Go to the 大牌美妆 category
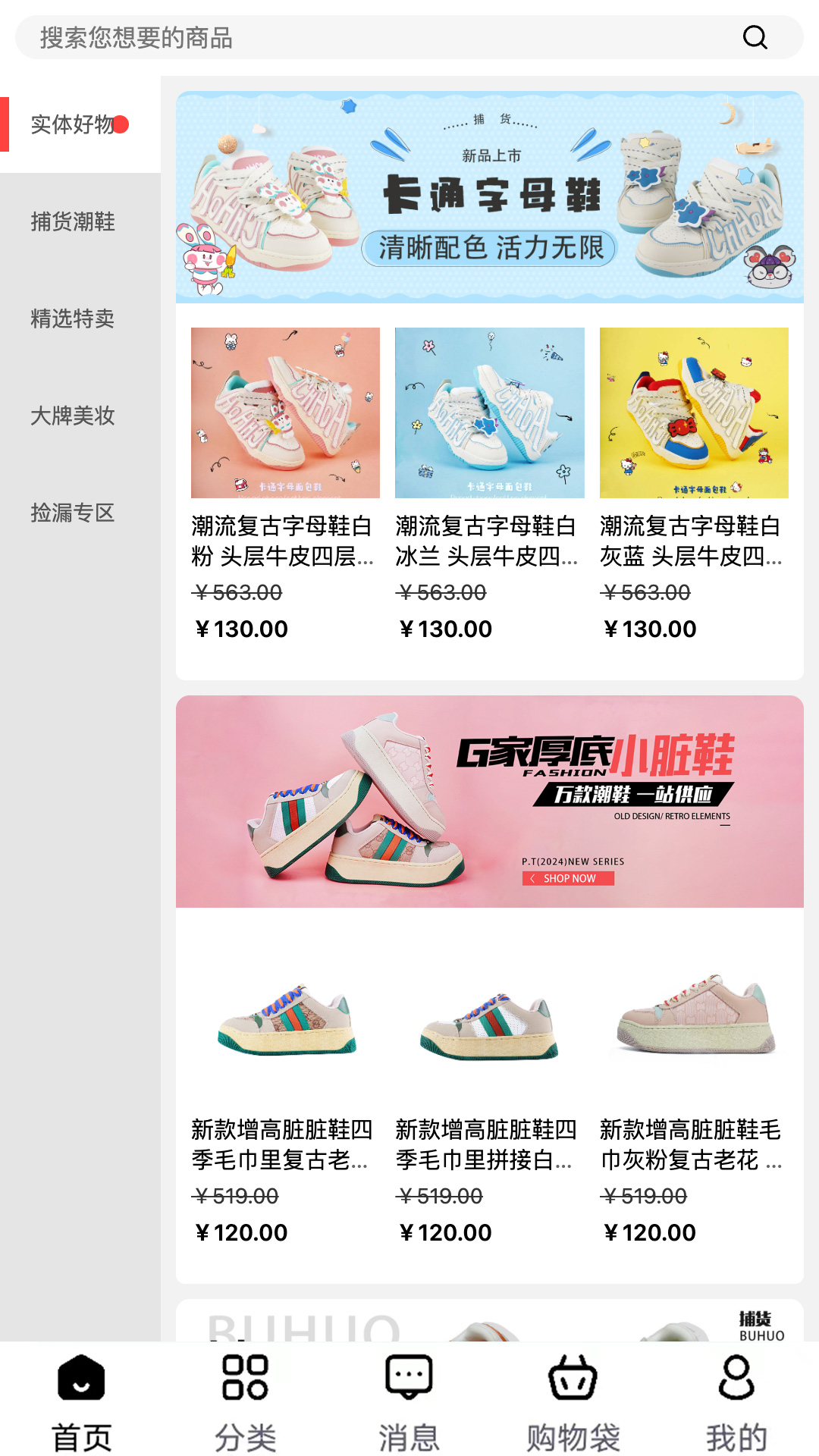Screen dimensions: 819x1456 click(x=73, y=416)
